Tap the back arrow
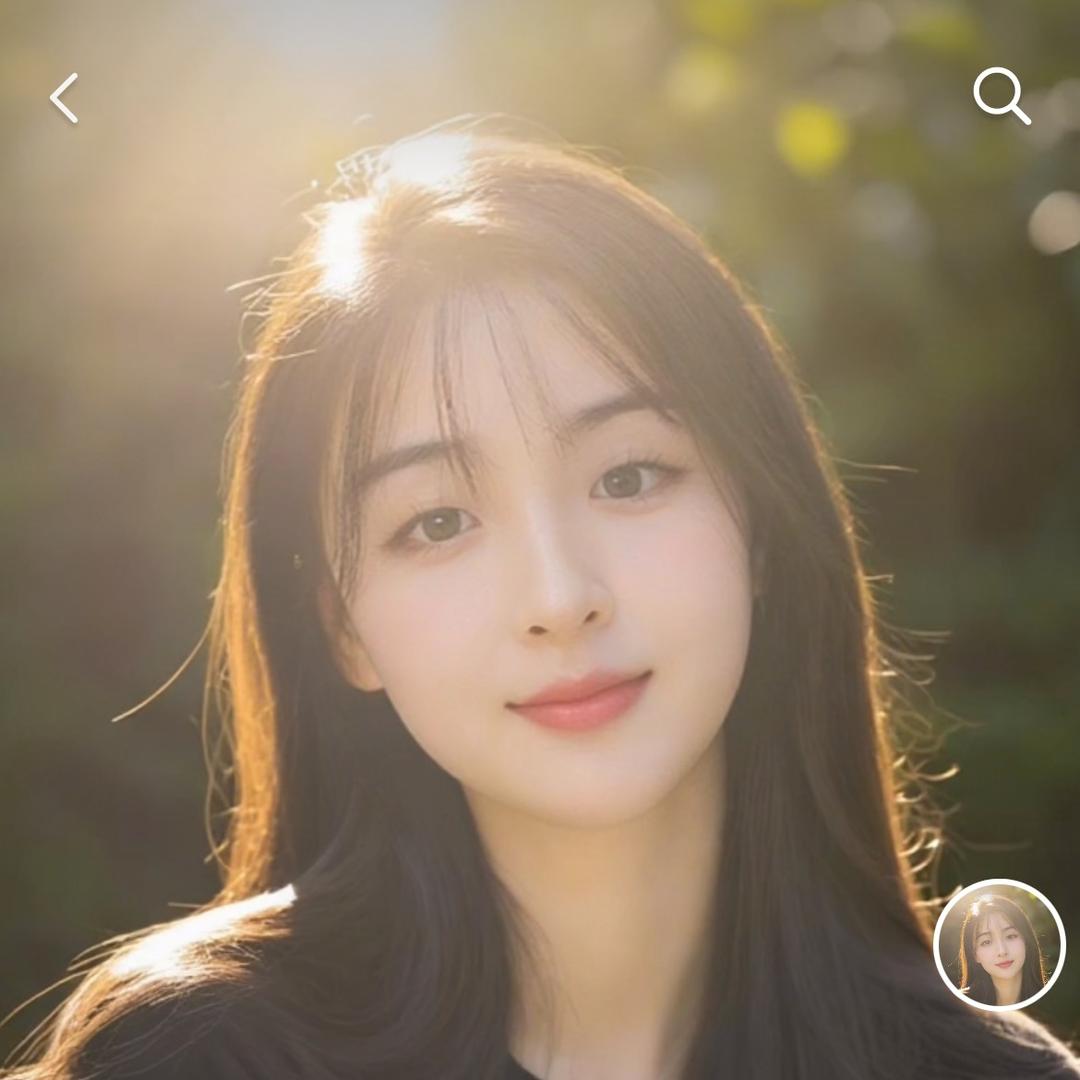 tap(64, 98)
